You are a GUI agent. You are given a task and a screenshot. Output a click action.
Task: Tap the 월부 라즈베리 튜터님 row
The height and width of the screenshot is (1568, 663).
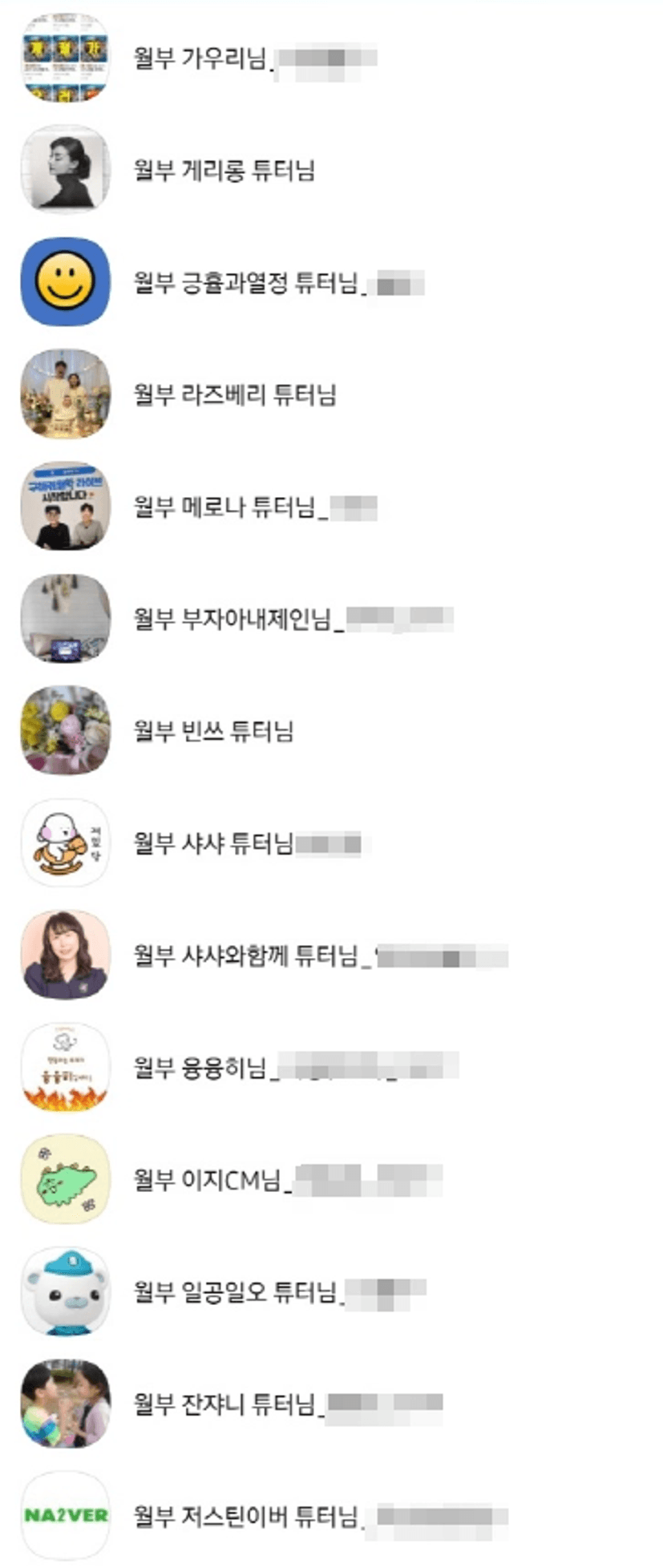234,394
